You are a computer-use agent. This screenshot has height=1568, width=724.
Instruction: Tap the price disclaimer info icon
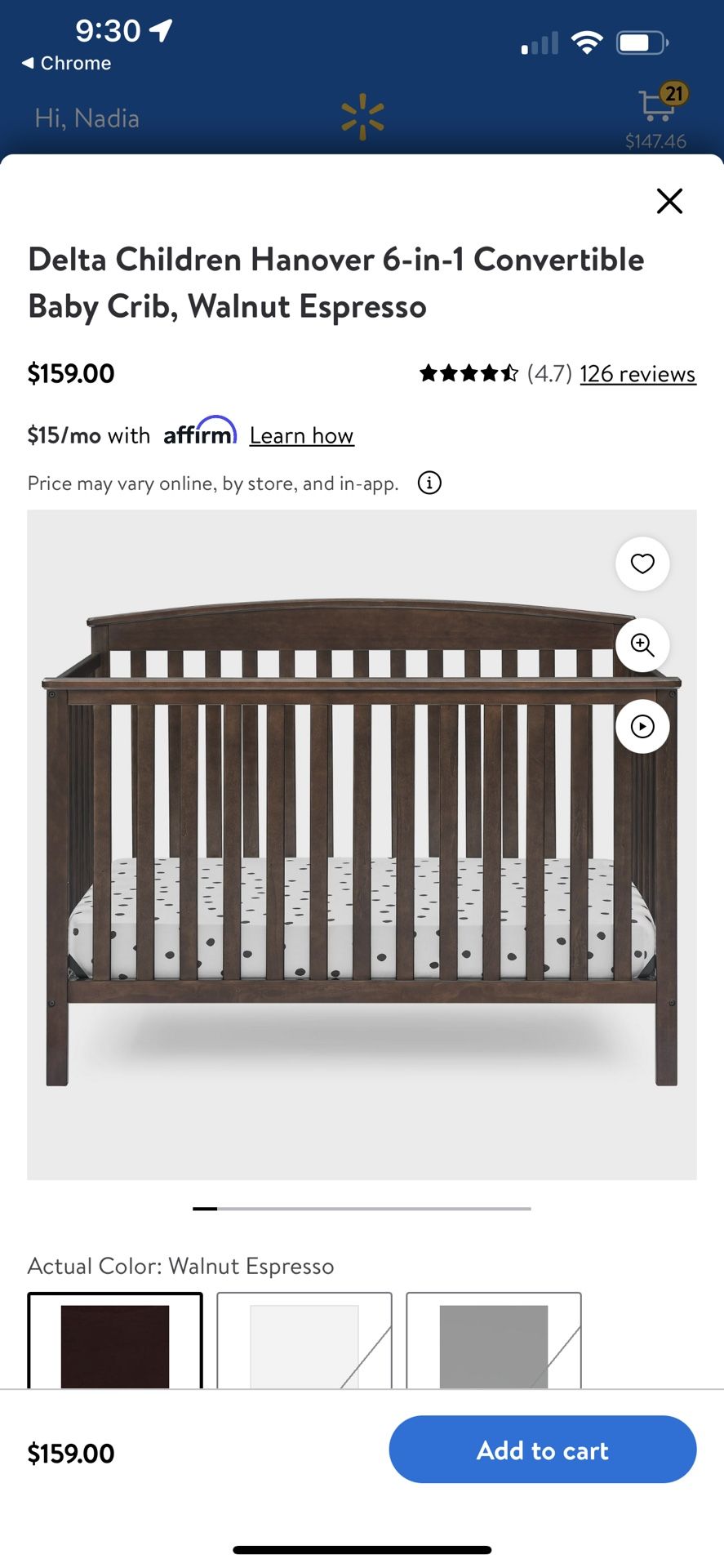point(429,483)
